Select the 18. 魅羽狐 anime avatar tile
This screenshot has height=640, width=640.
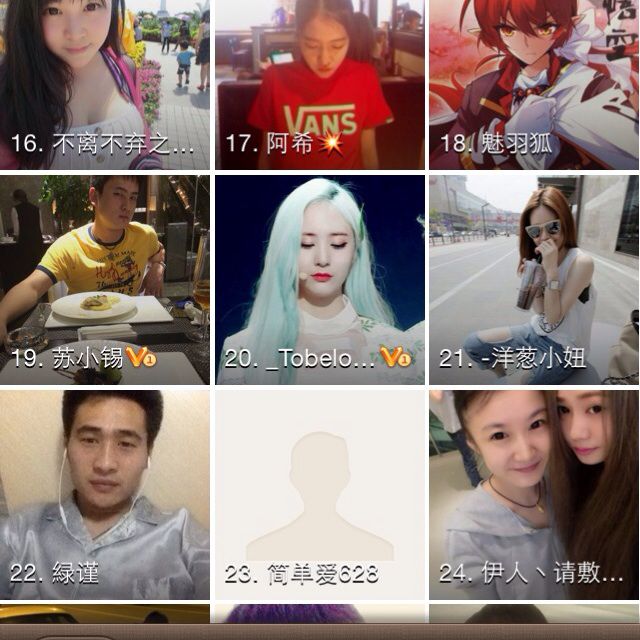[534, 84]
